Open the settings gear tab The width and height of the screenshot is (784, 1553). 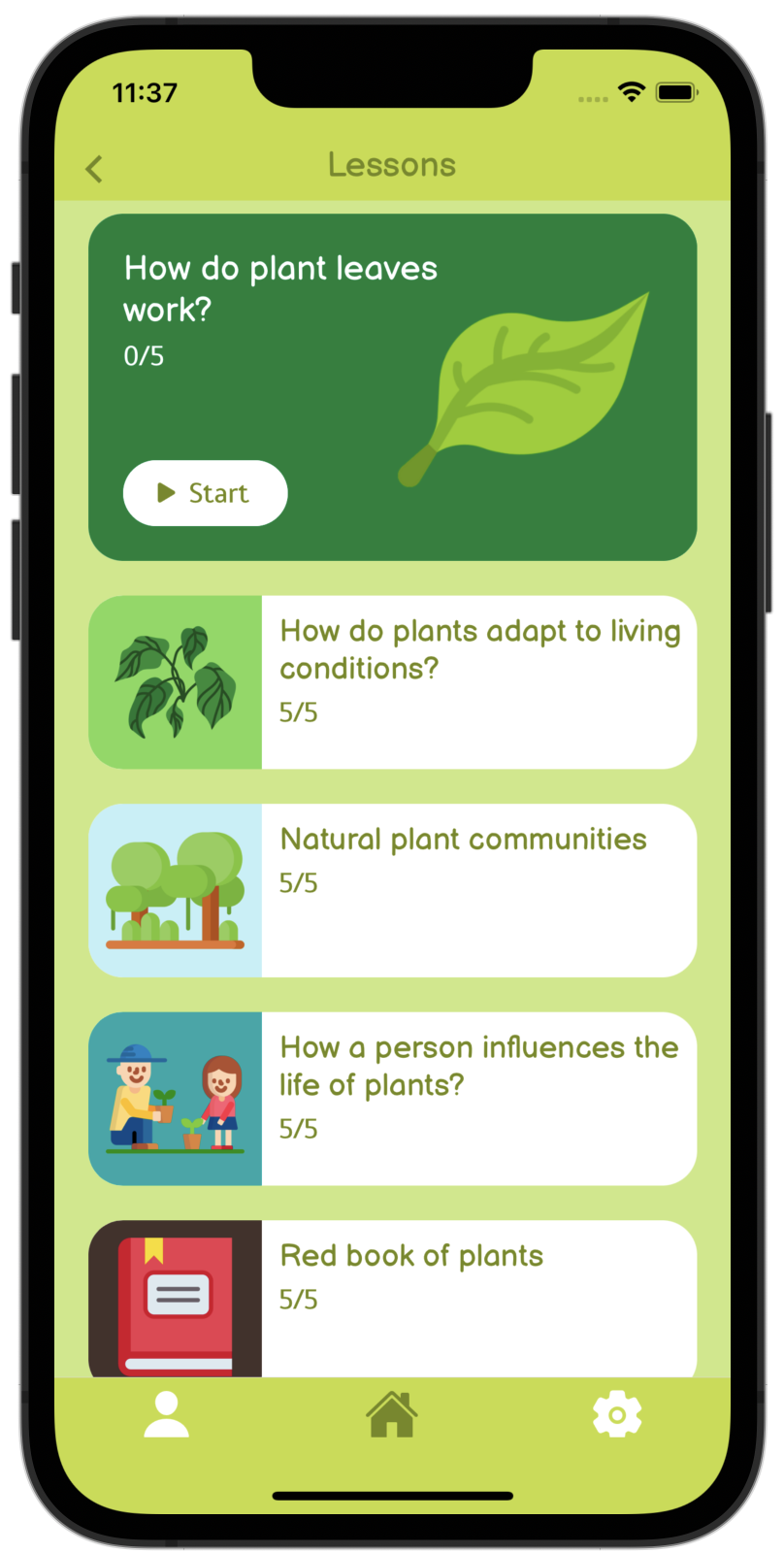click(617, 1414)
